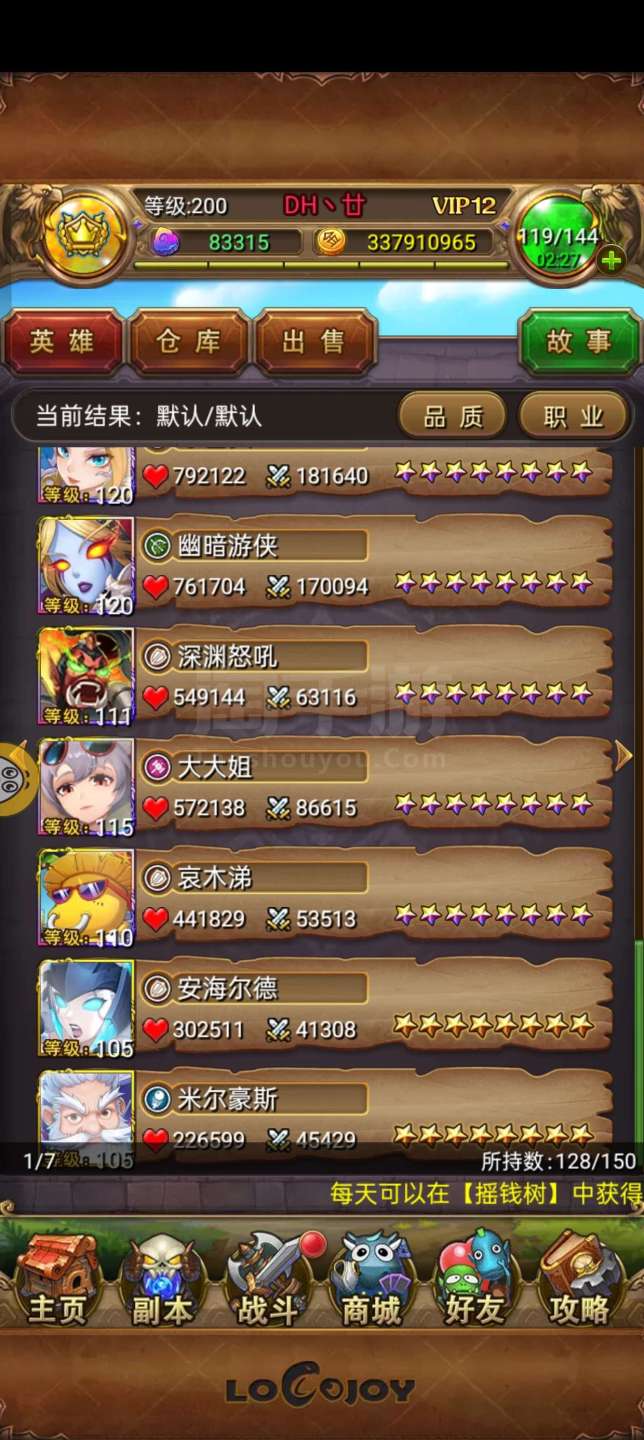Open the 好友 friends section

476,1282
